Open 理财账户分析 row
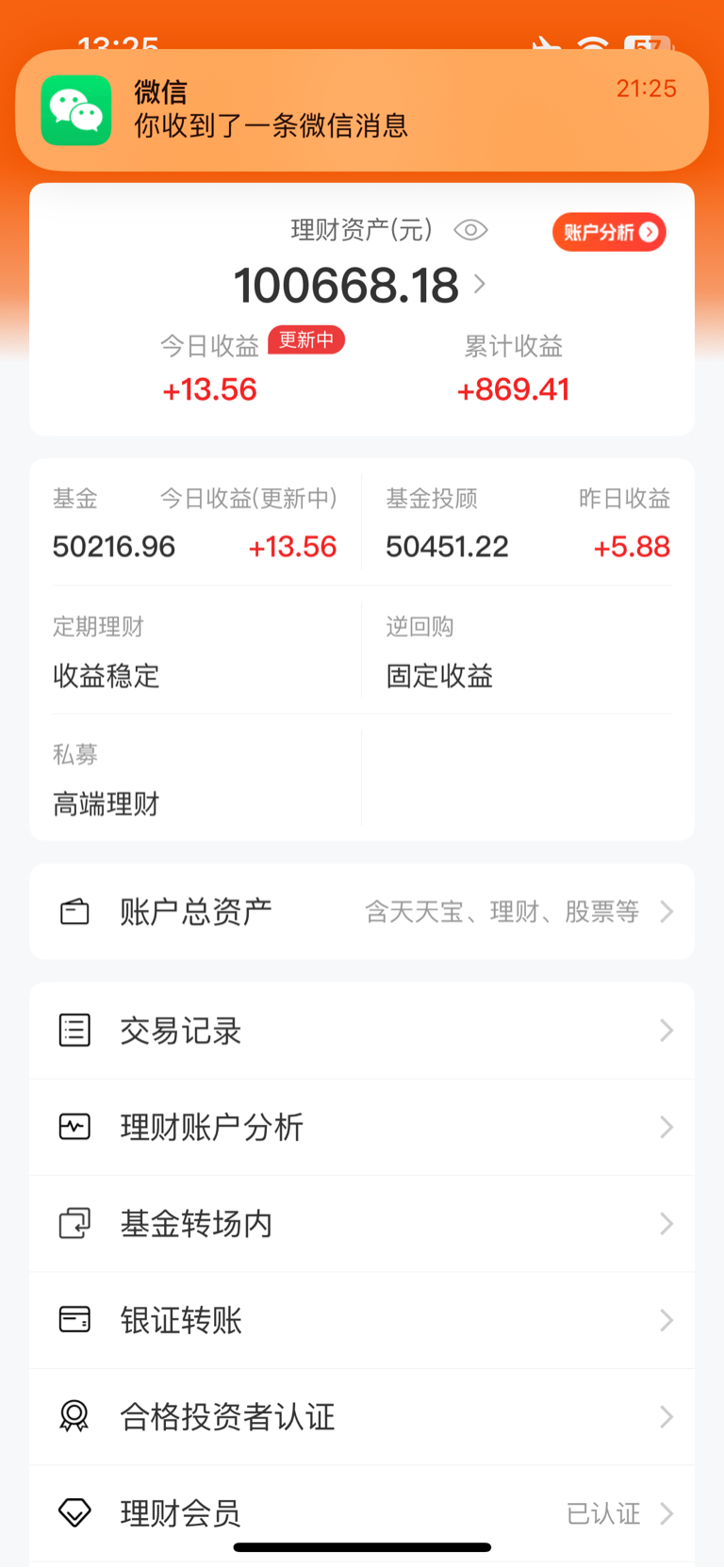 [362, 1127]
